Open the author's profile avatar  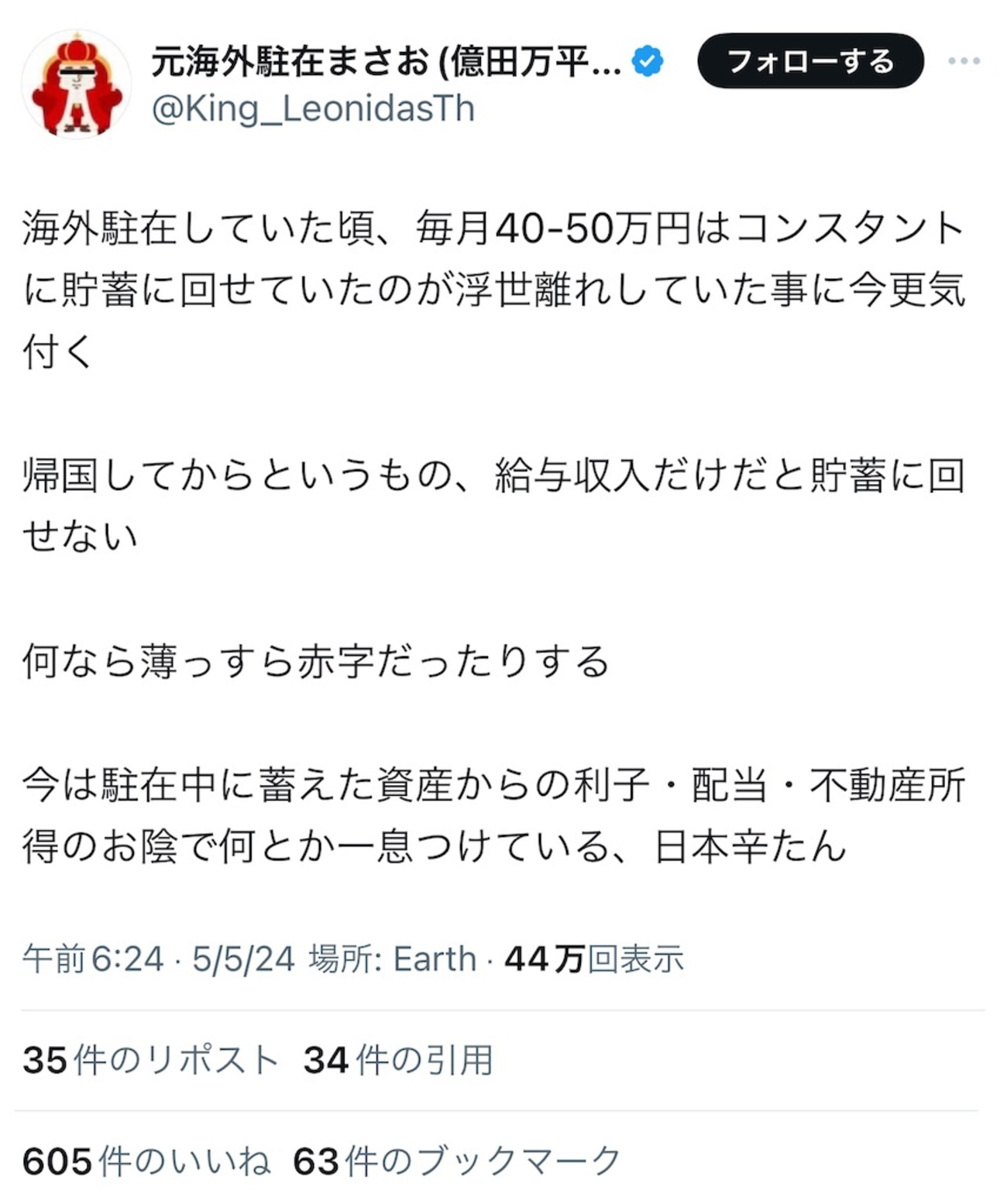(76, 84)
